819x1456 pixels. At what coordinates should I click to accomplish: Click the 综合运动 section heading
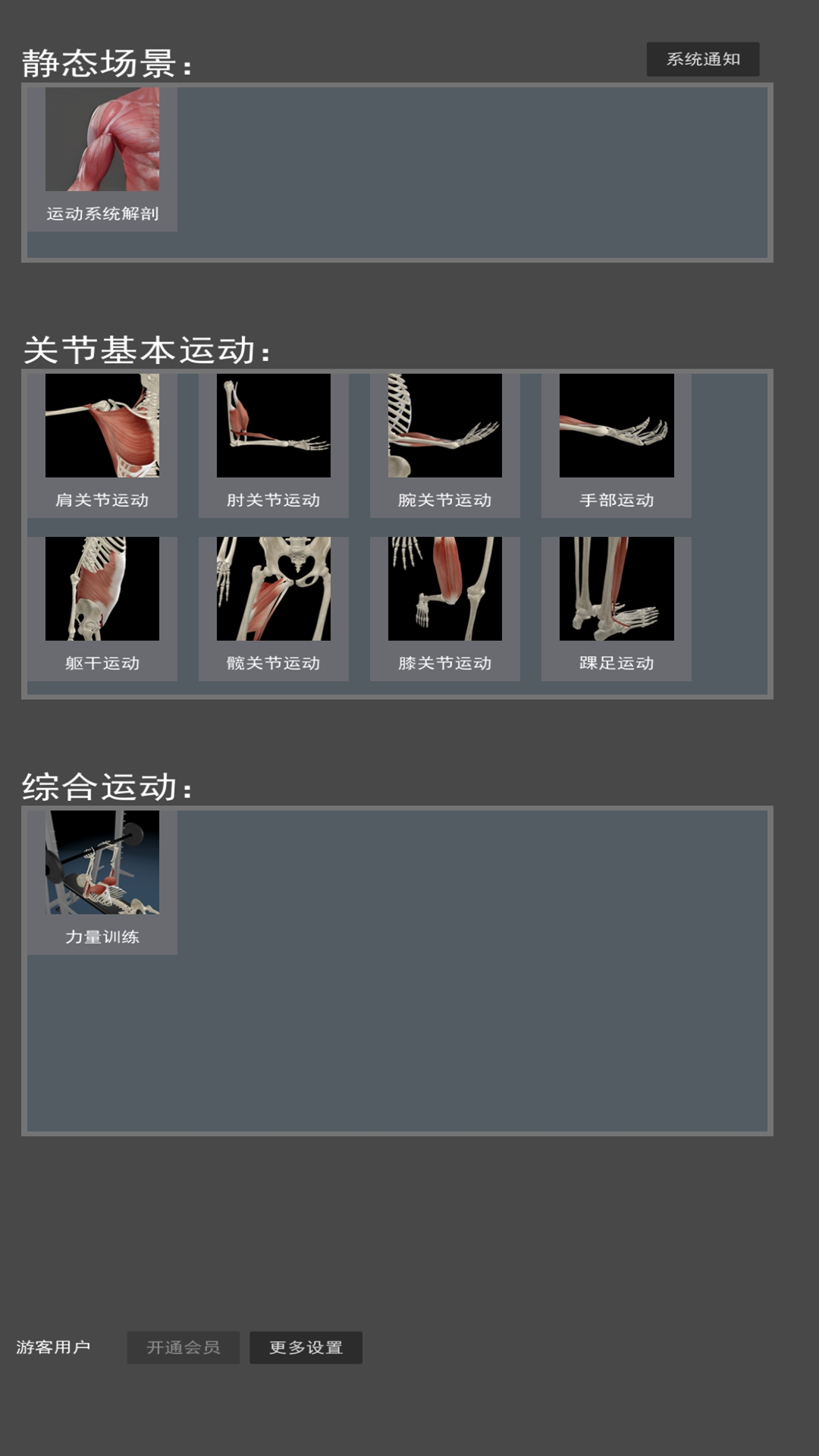(106, 785)
